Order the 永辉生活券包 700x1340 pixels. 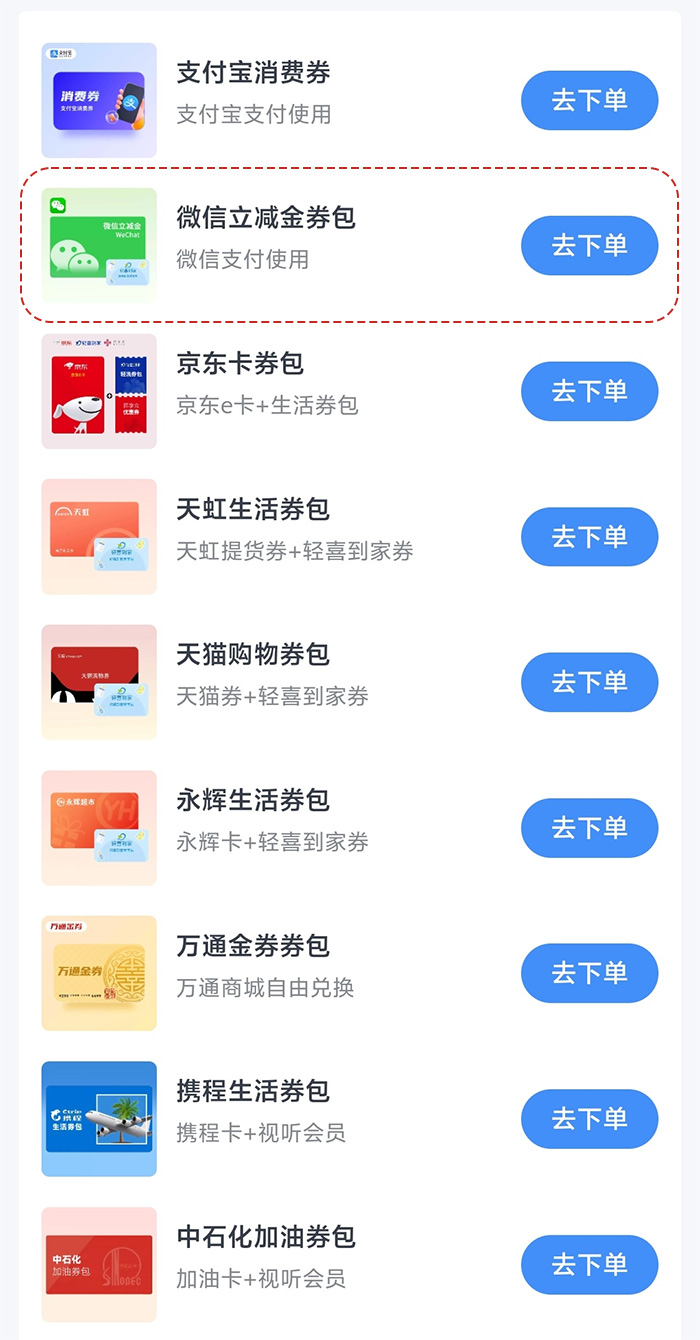tap(589, 828)
